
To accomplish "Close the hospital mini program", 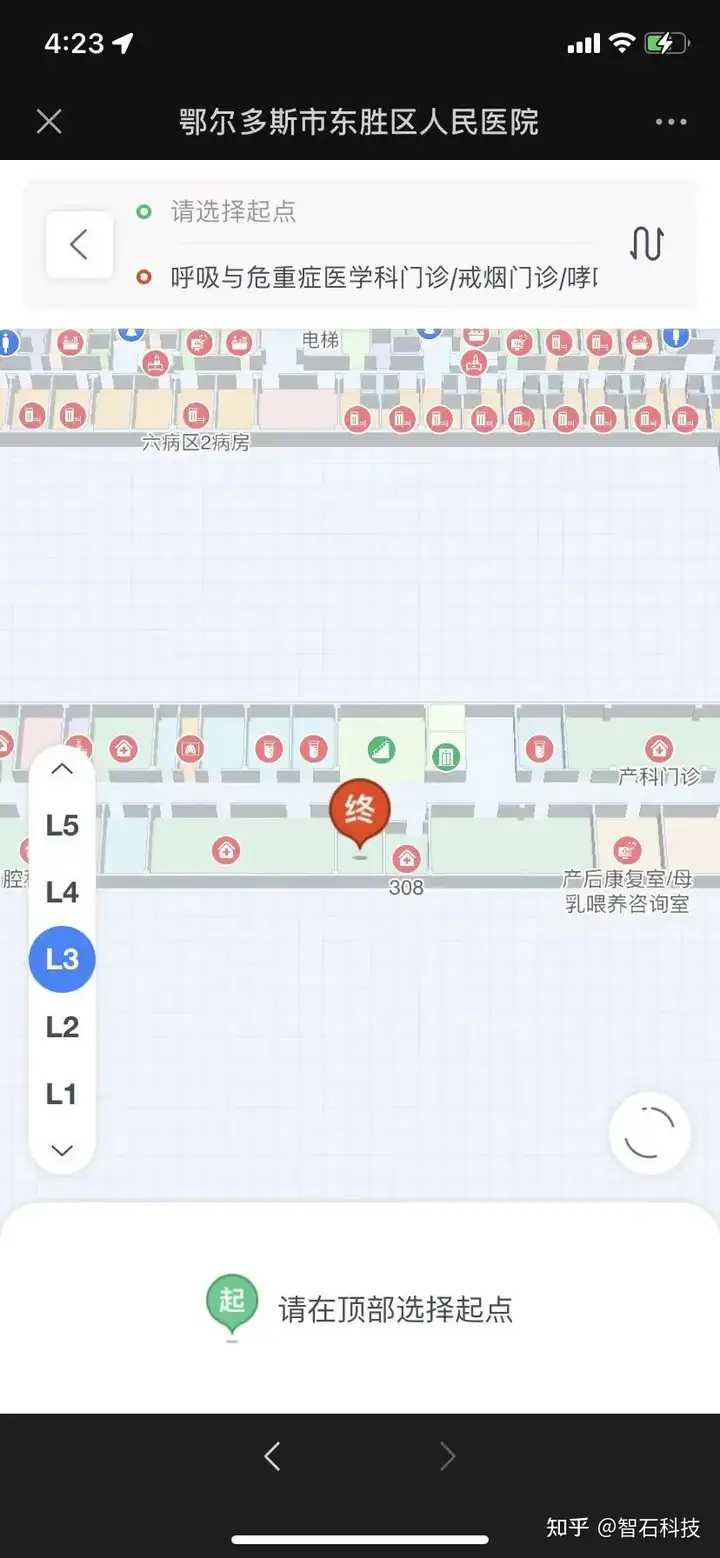I will click(x=49, y=122).
